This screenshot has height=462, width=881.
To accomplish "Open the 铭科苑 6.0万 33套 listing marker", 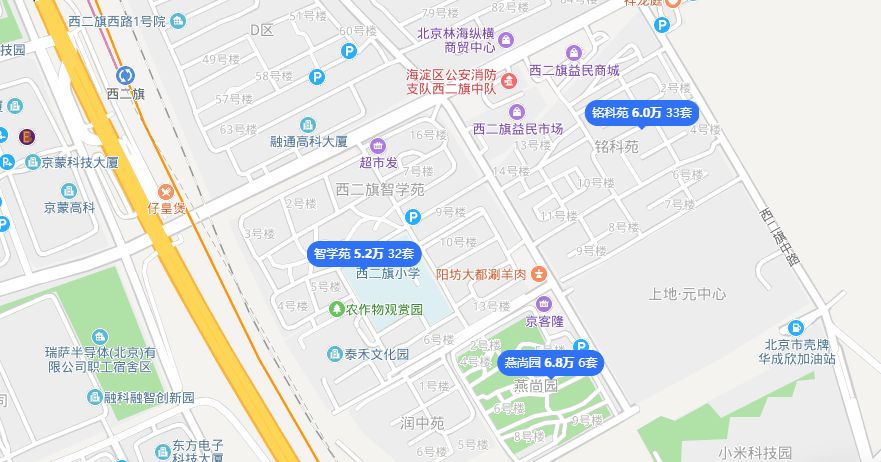I will point(642,113).
